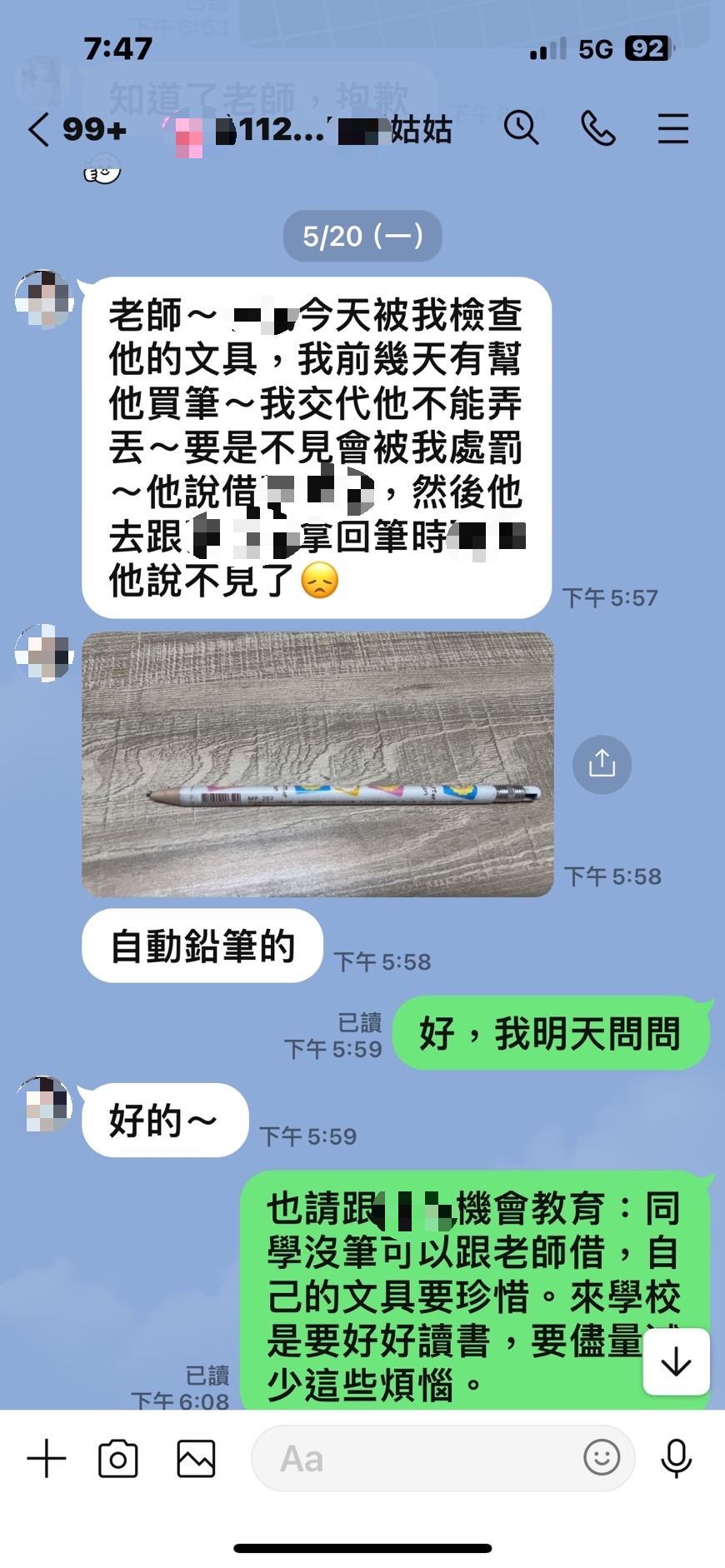
Task: Start a voice call
Action: (x=597, y=129)
